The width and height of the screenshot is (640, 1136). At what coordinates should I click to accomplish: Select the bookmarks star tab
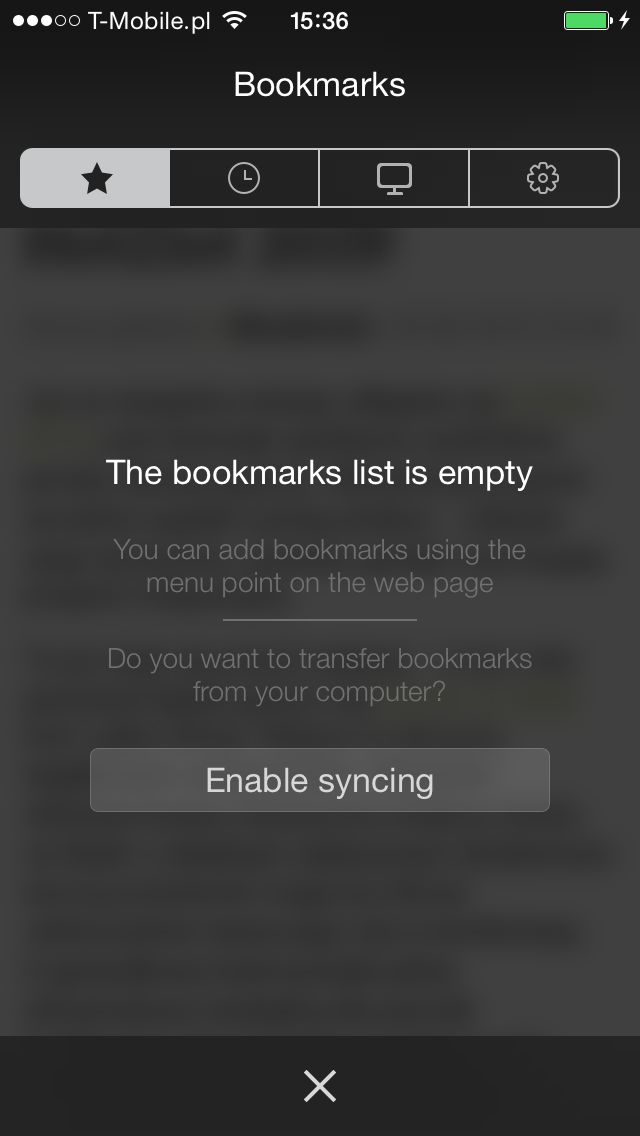96,178
